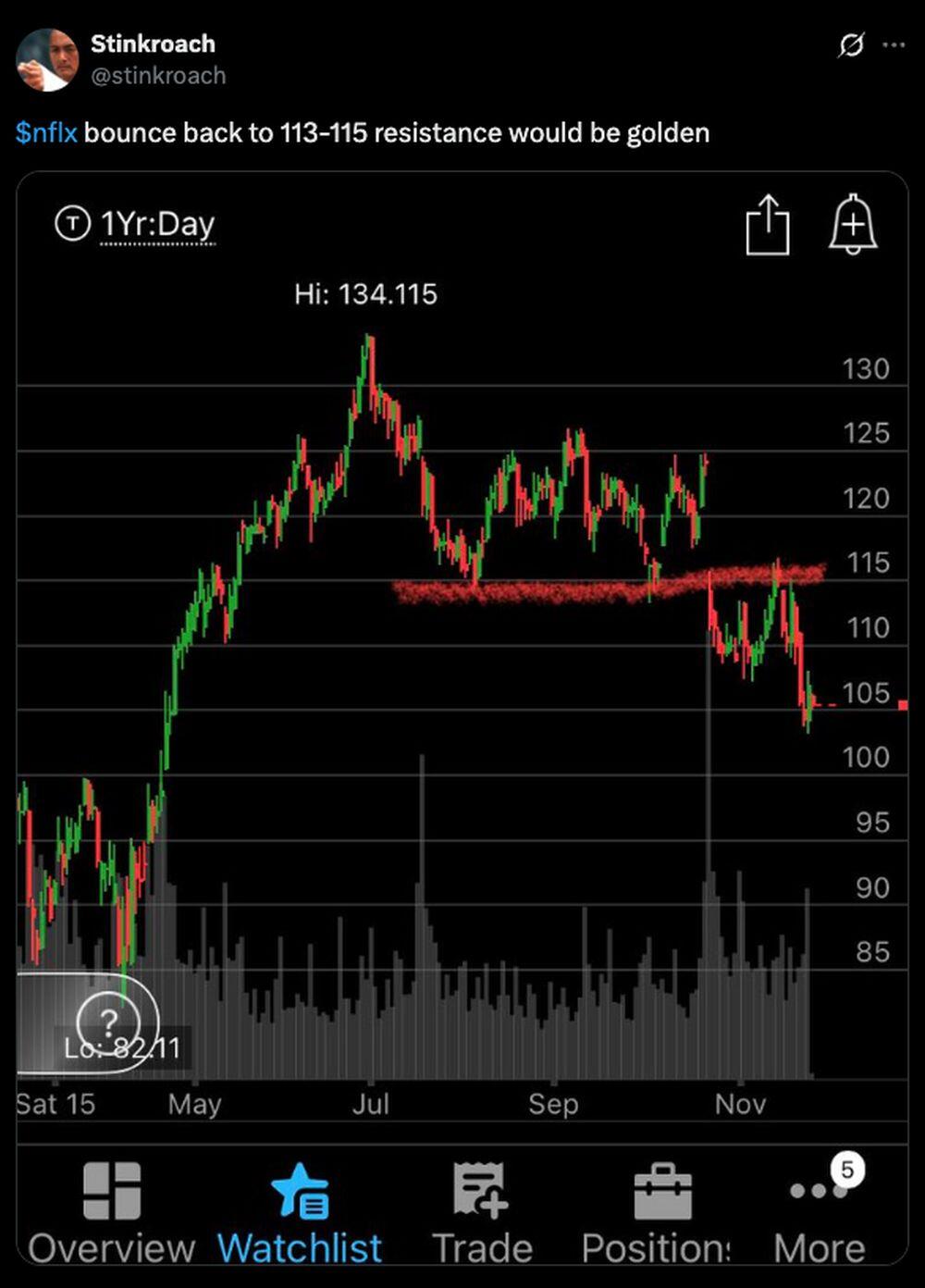
Task: Open Stinkroach's profile picture
Action: tap(47, 60)
